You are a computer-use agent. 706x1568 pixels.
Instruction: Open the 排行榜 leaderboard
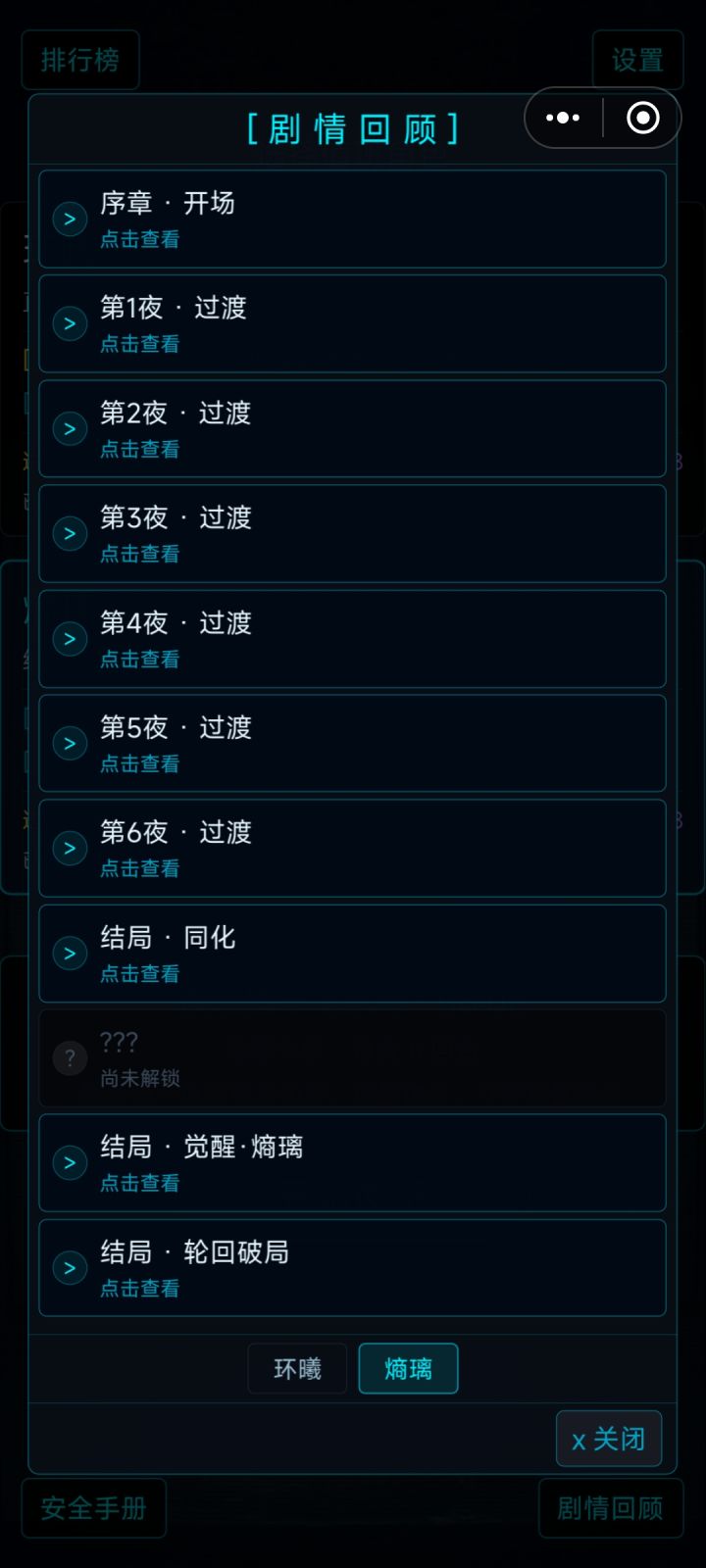(80, 60)
